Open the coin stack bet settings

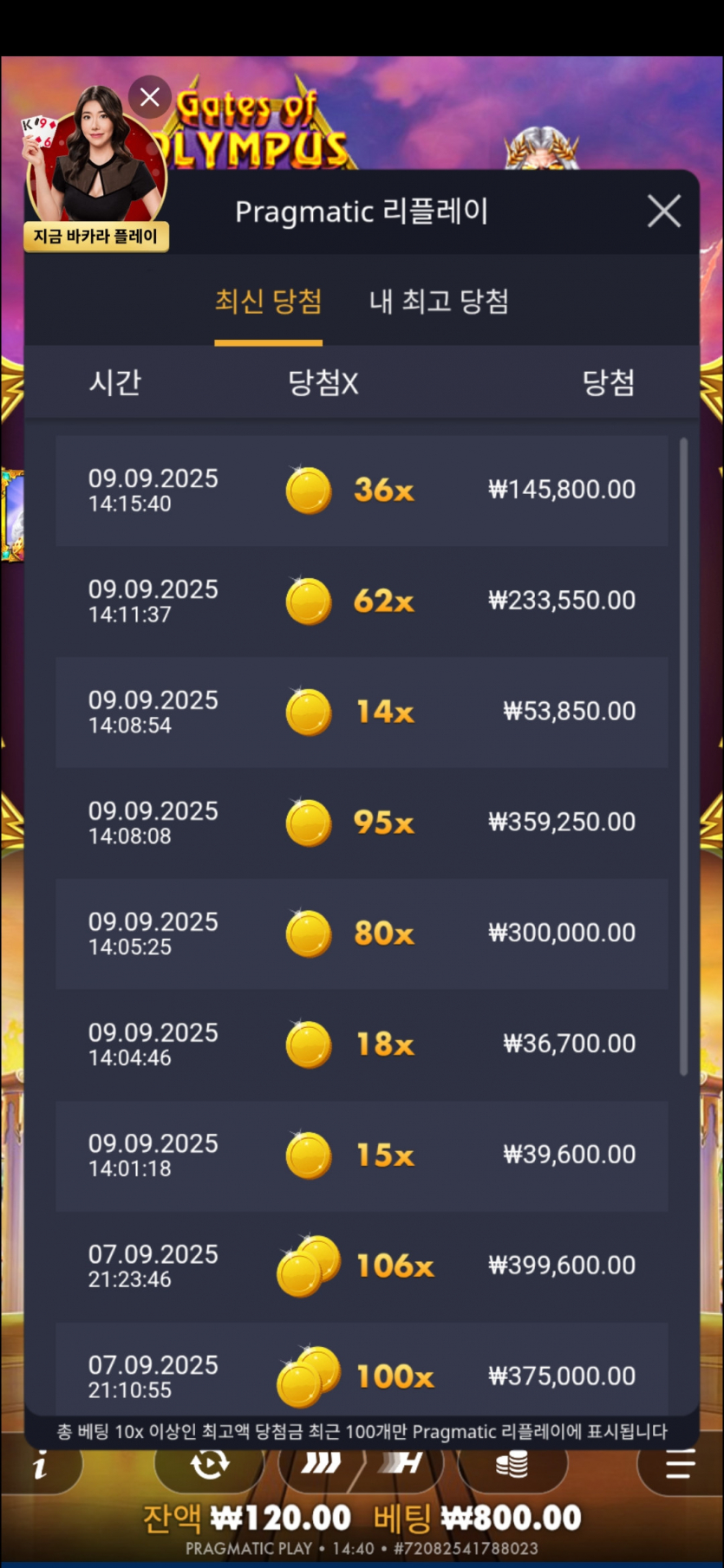[512, 1465]
